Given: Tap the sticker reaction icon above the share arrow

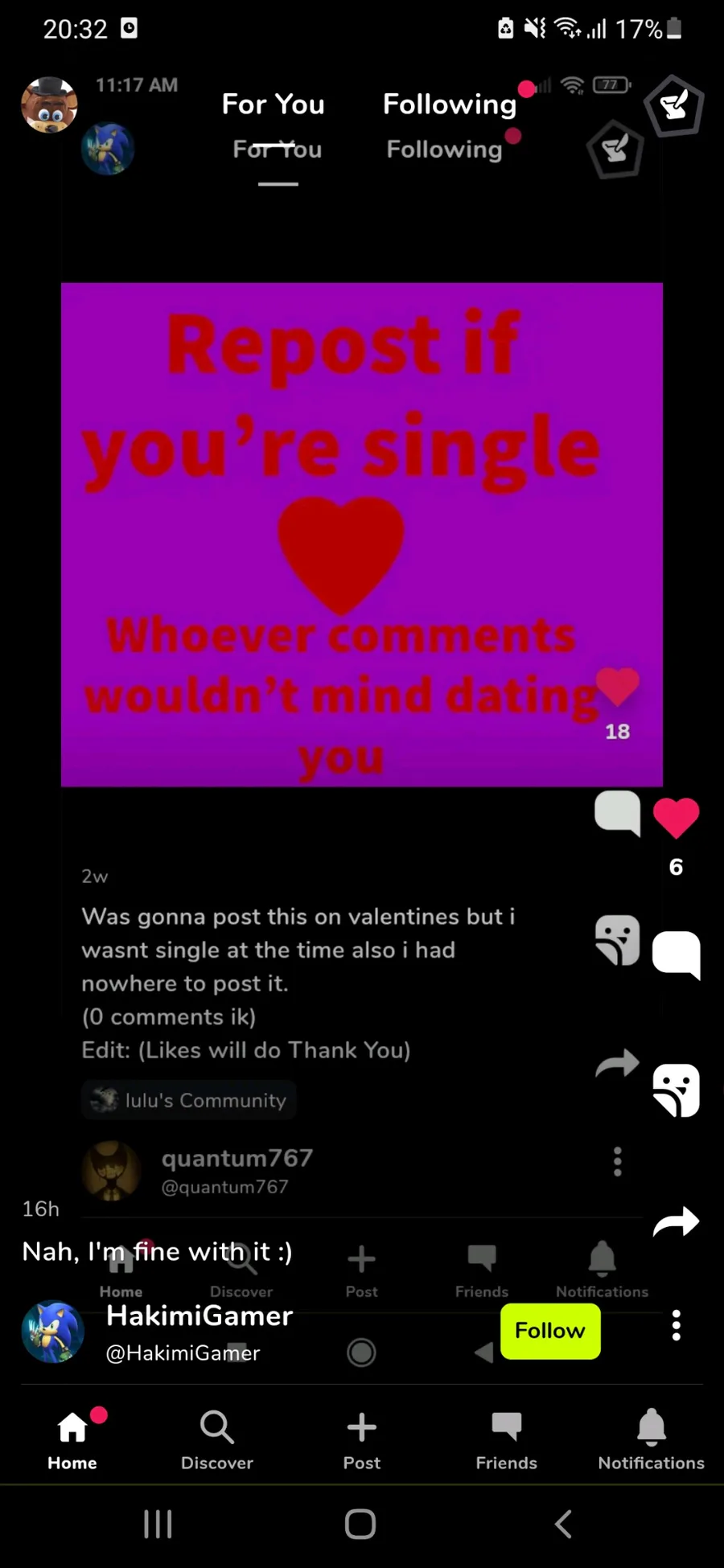Looking at the screenshot, I should pos(676,1090).
